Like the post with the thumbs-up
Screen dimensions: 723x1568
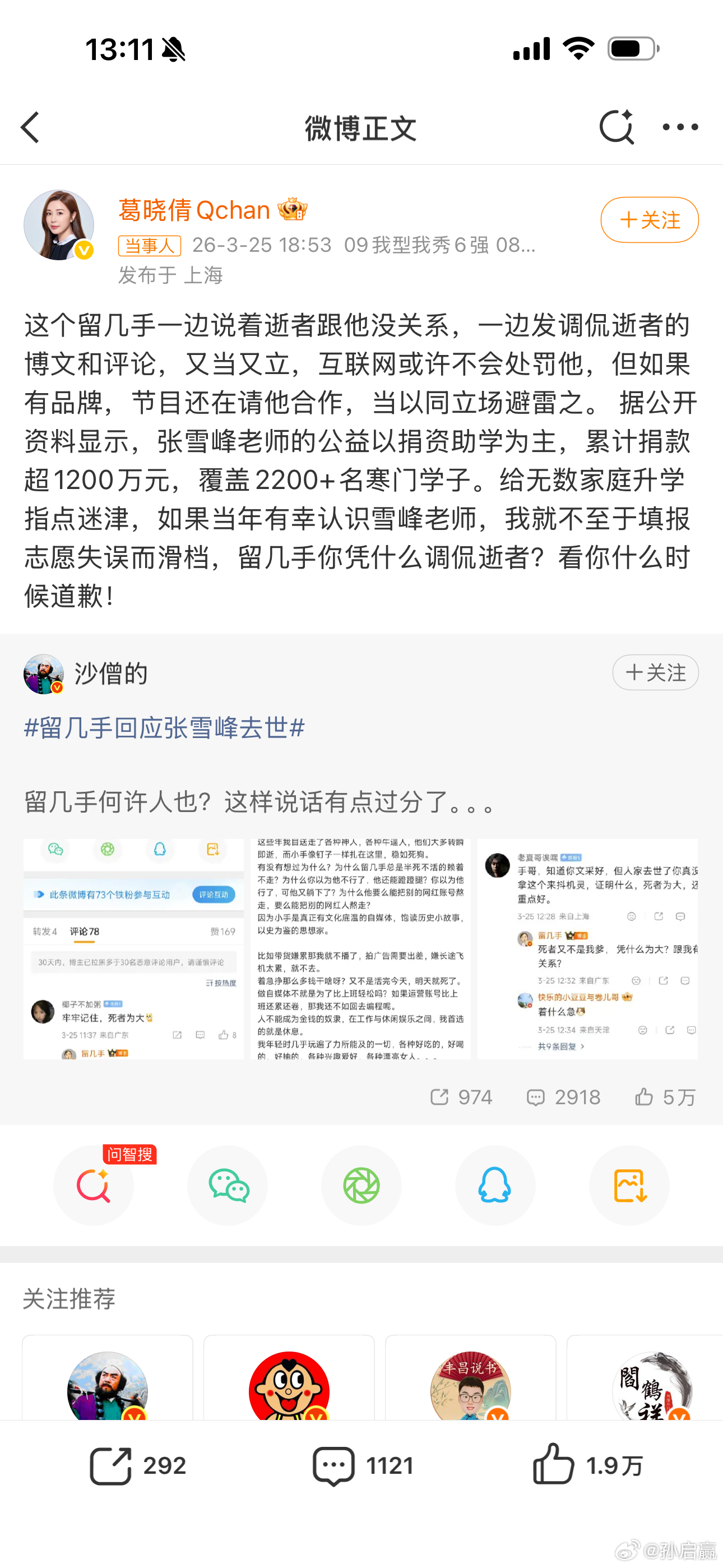click(553, 1466)
